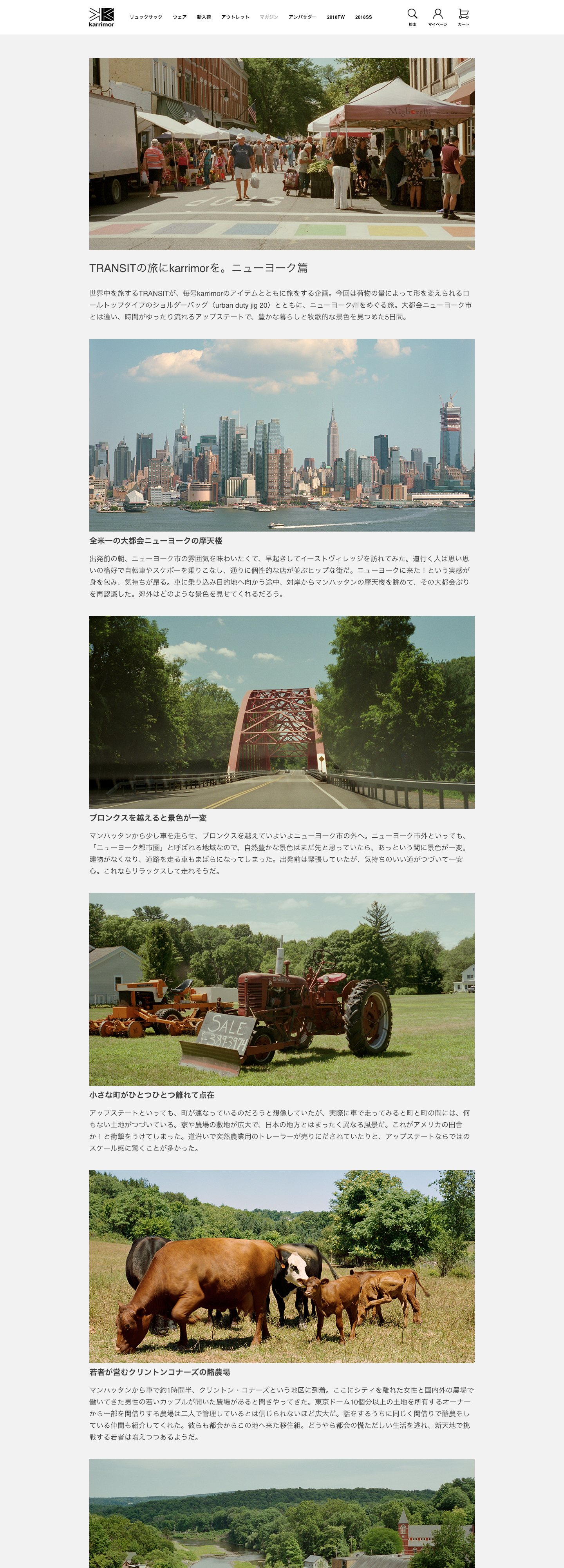The width and height of the screenshot is (564, 1568).
Task: Go to the ウェア category
Action: coord(179,17)
